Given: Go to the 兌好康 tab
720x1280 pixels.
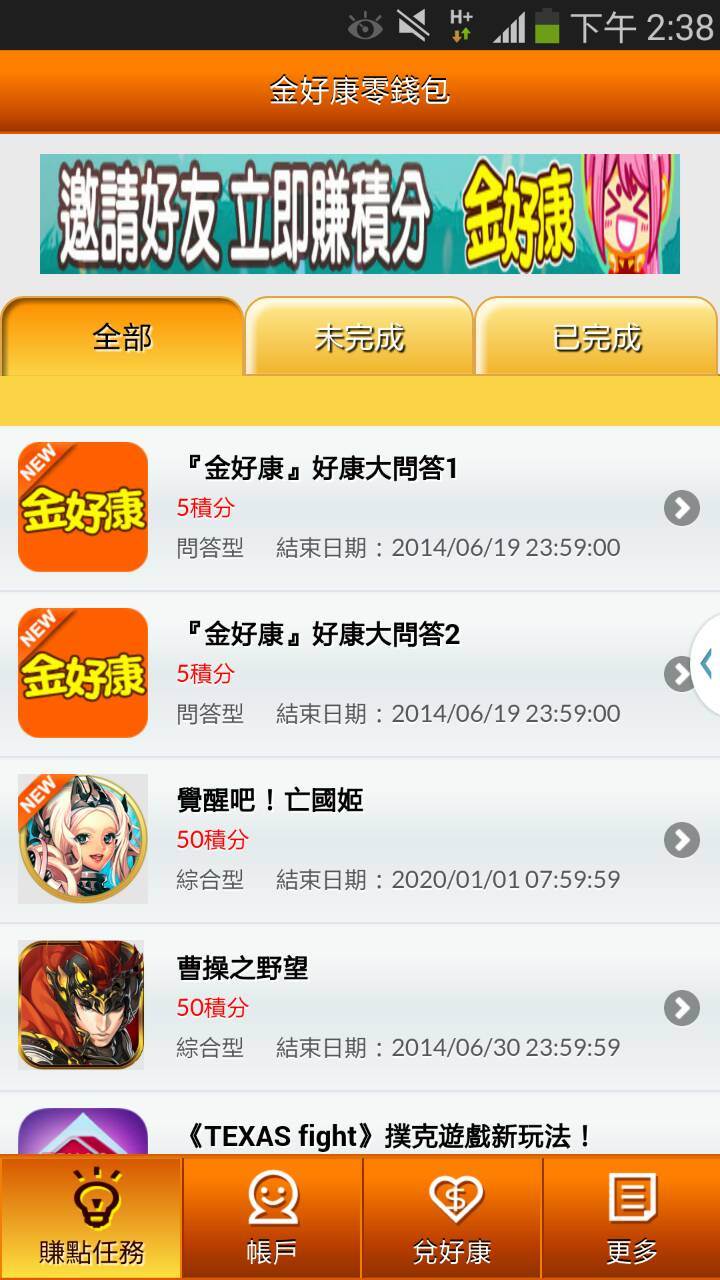Looking at the screenshot, I should (x=452, y=1218).
